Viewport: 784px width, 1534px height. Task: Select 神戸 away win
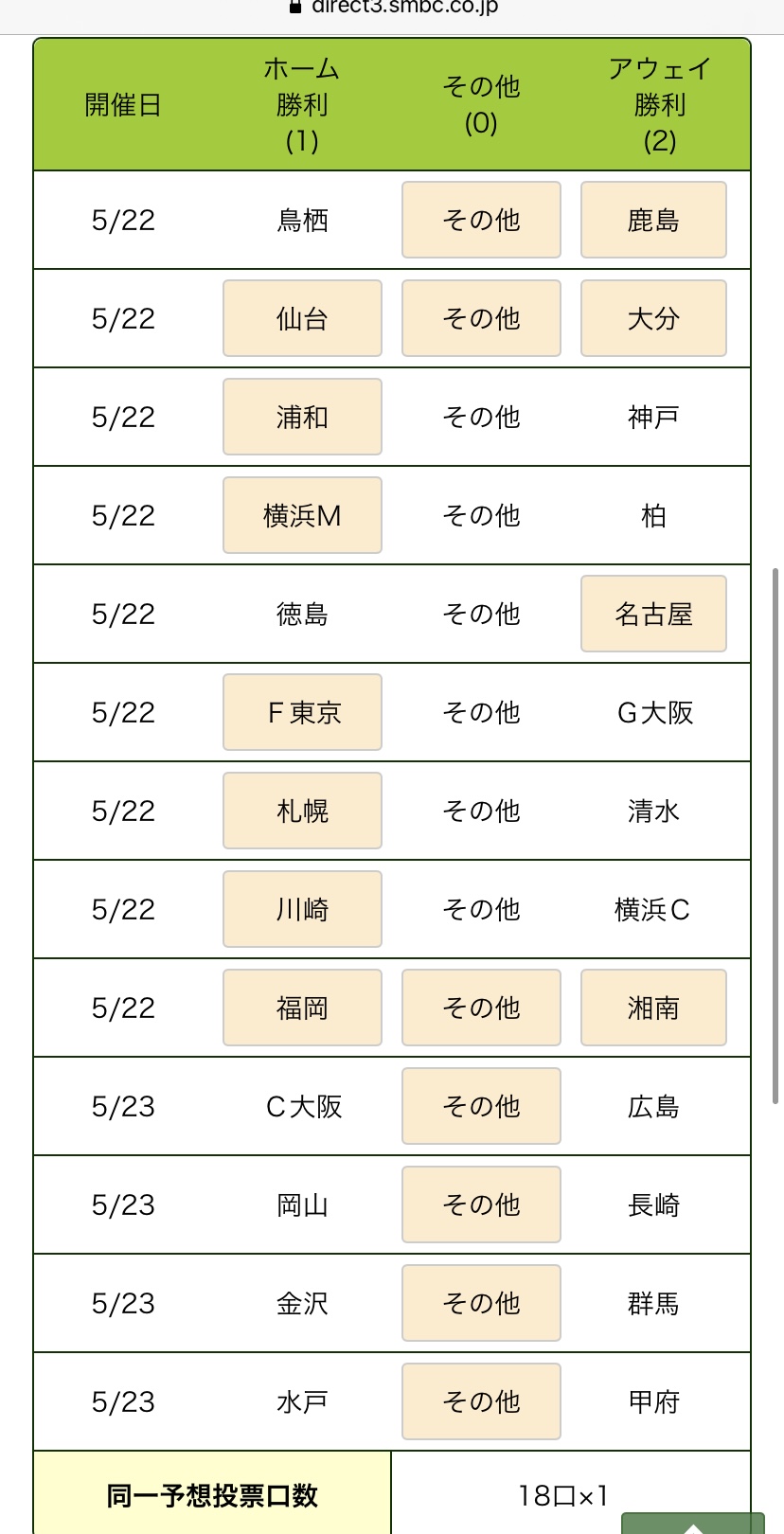(653, 417)
